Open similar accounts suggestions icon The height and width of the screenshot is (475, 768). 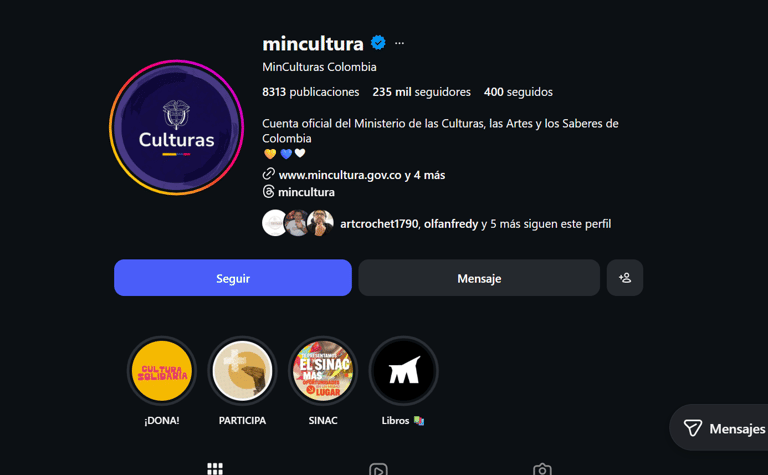(625, 278)
